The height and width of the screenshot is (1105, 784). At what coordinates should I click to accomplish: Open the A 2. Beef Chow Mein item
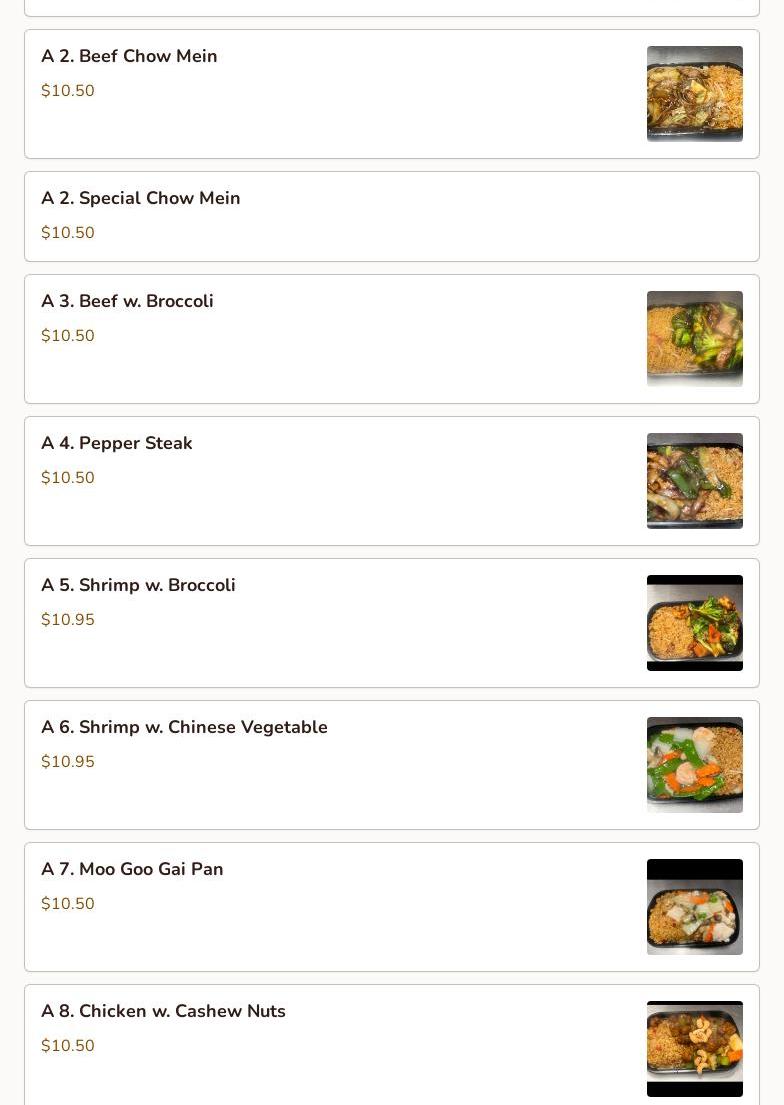[x=391, y=94]
